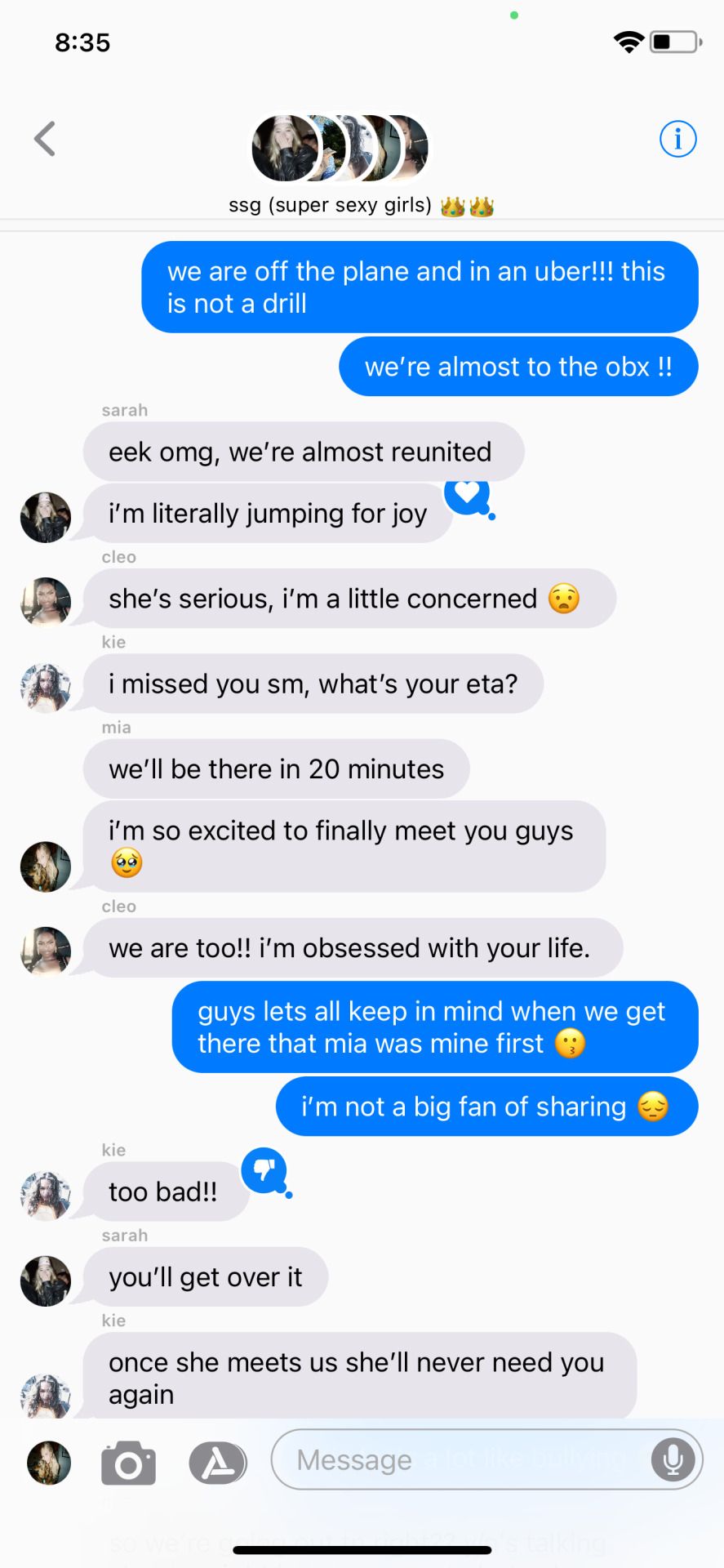
Task: Open mia's avatar next to "so excited" message
Action: pyautogui.click(x=46, y=866)
